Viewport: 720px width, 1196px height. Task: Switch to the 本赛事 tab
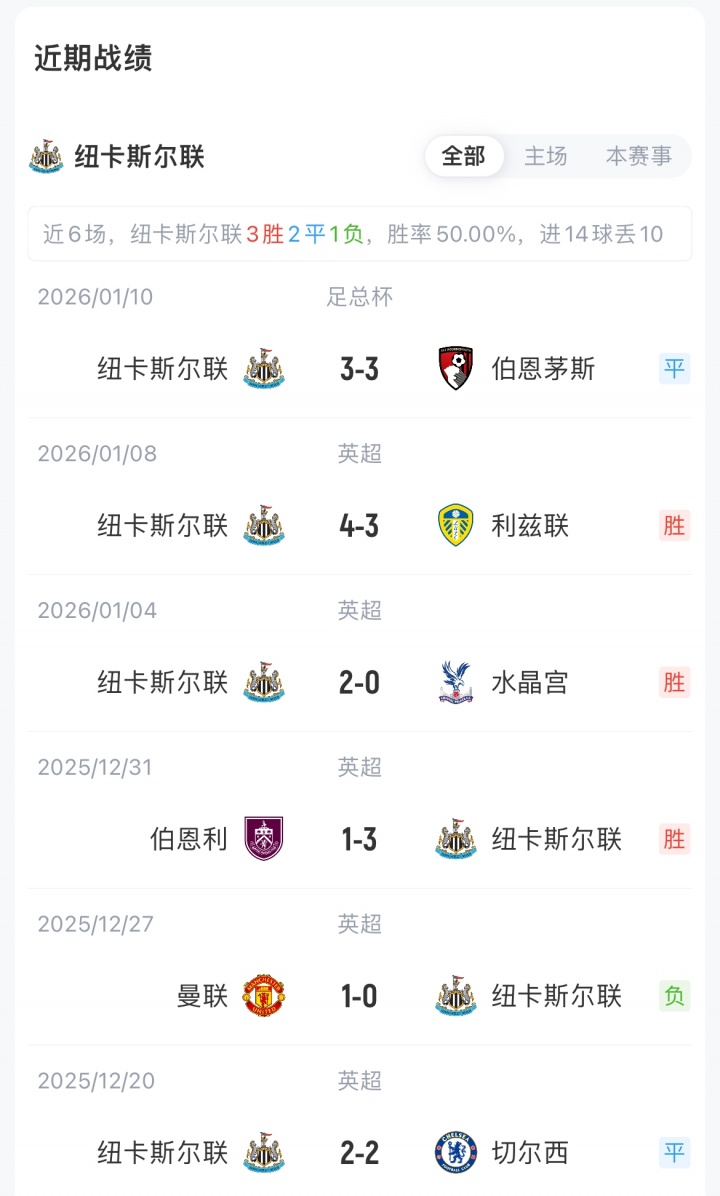(x=639, y=156)
